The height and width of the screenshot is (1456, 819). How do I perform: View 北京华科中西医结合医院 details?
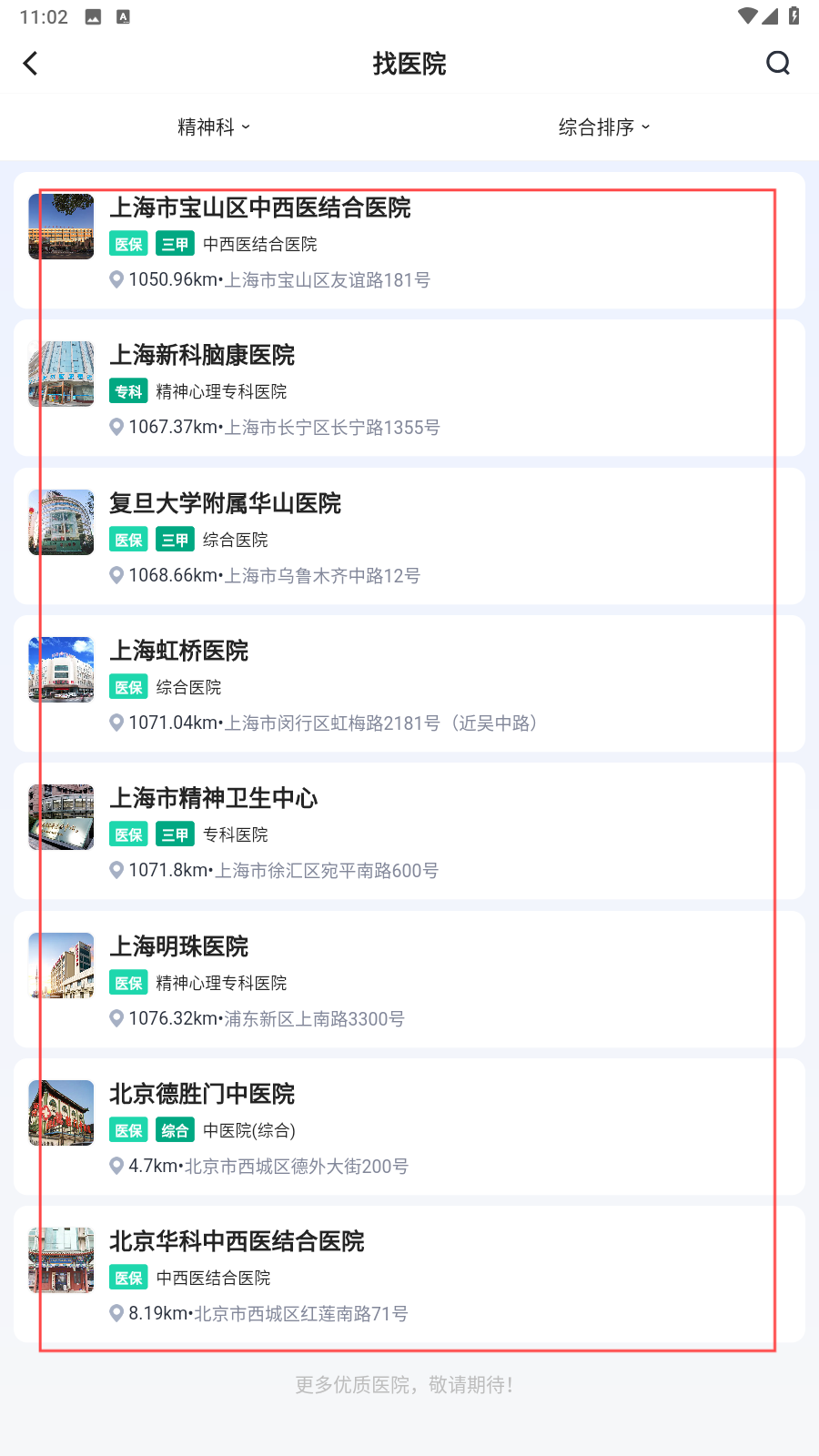pos(409,1274)
